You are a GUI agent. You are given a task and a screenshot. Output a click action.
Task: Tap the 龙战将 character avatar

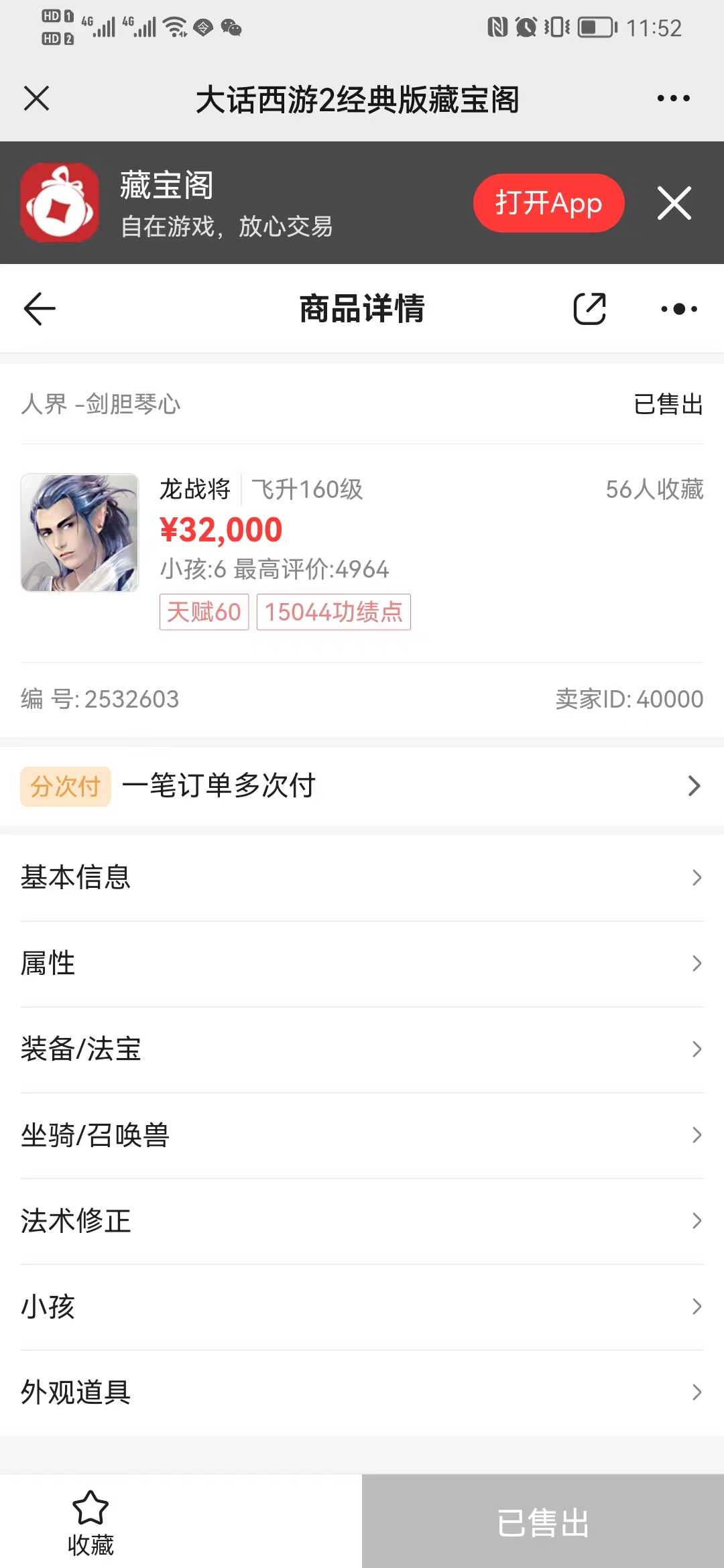pos(80,533)
